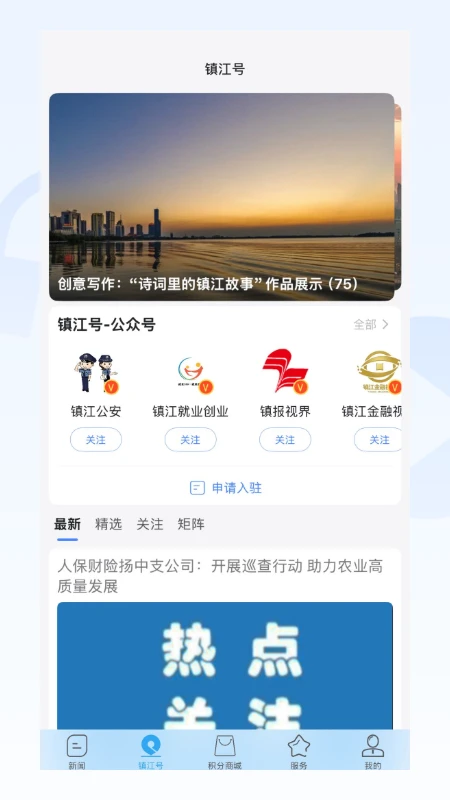Follow the 镇江金融 account
450x800 pixels.
click(x=378, y=440)
